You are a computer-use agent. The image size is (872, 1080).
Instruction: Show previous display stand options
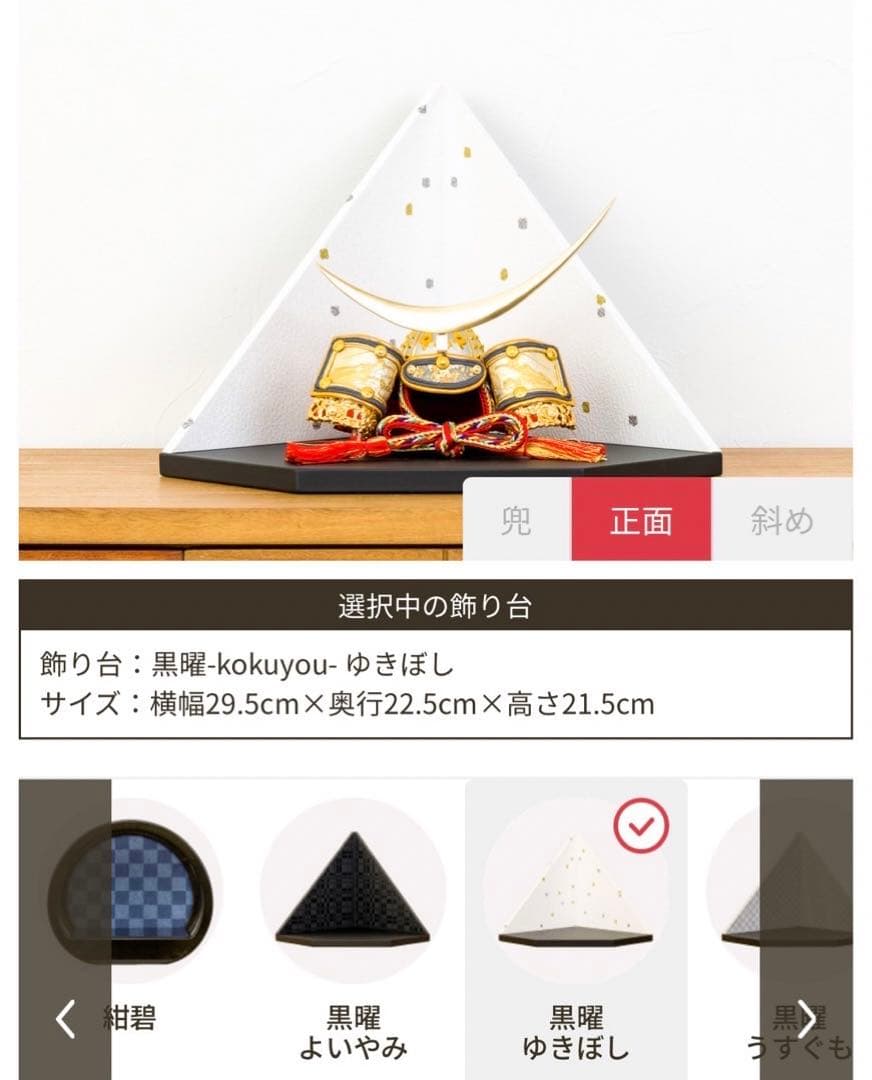pos(65,1018)
